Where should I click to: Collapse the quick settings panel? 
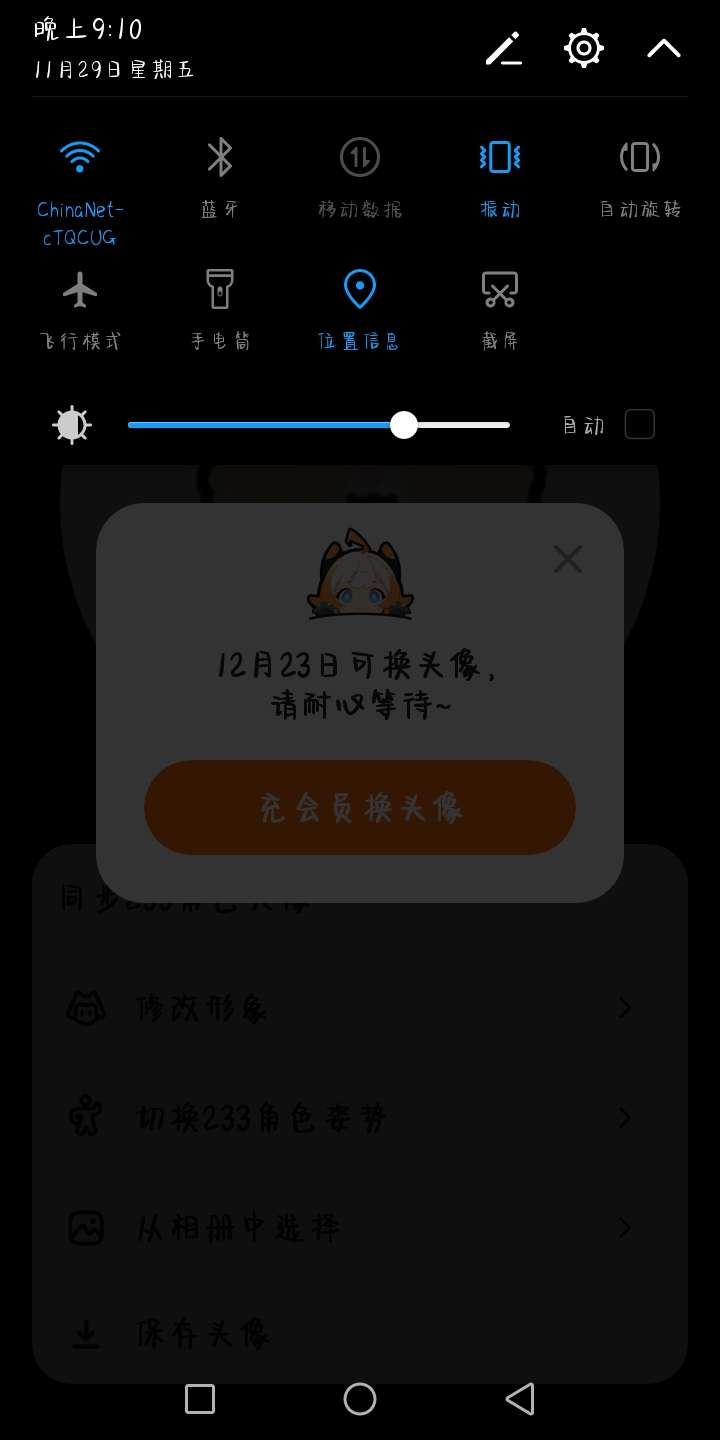point(664,48)
